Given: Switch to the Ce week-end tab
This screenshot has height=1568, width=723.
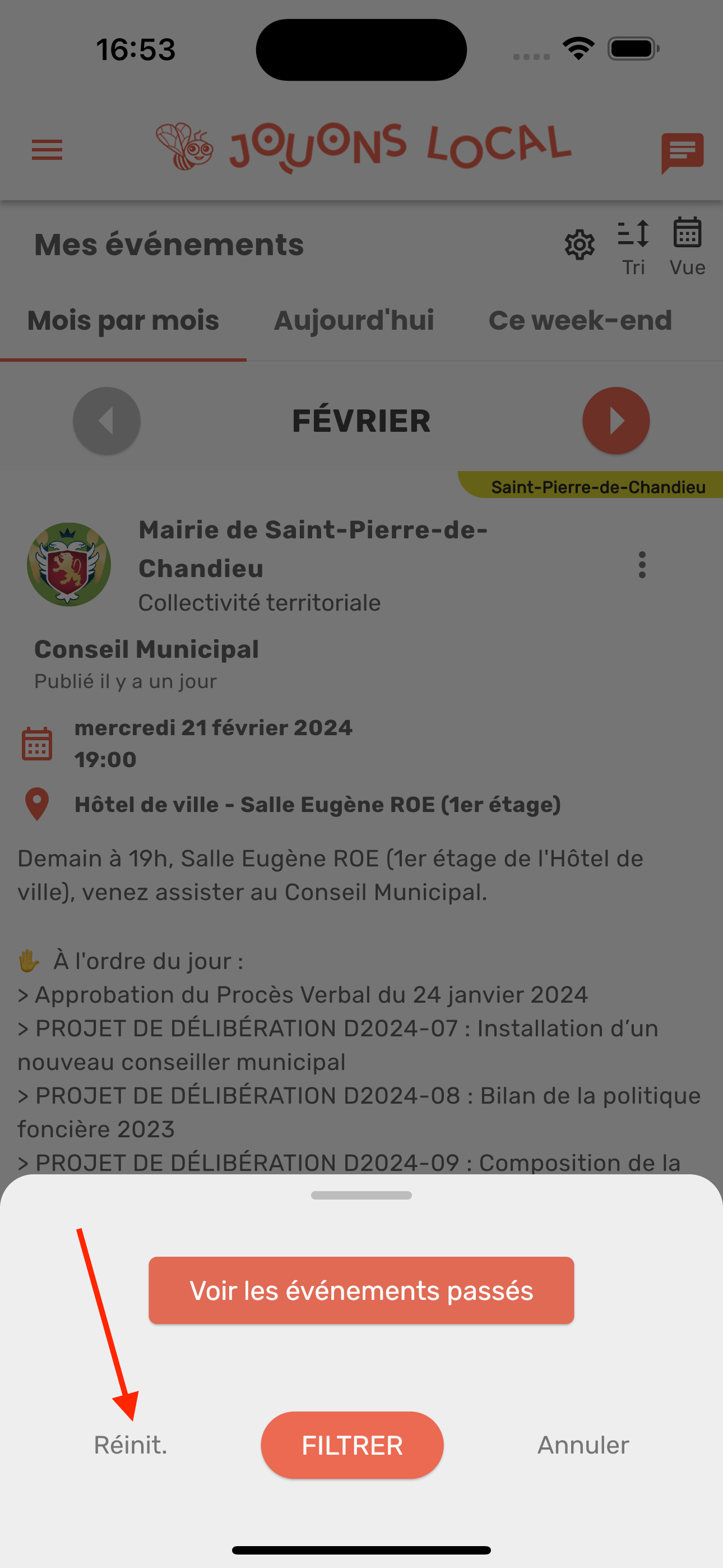Looking at the screenshot, I should 580,321.
